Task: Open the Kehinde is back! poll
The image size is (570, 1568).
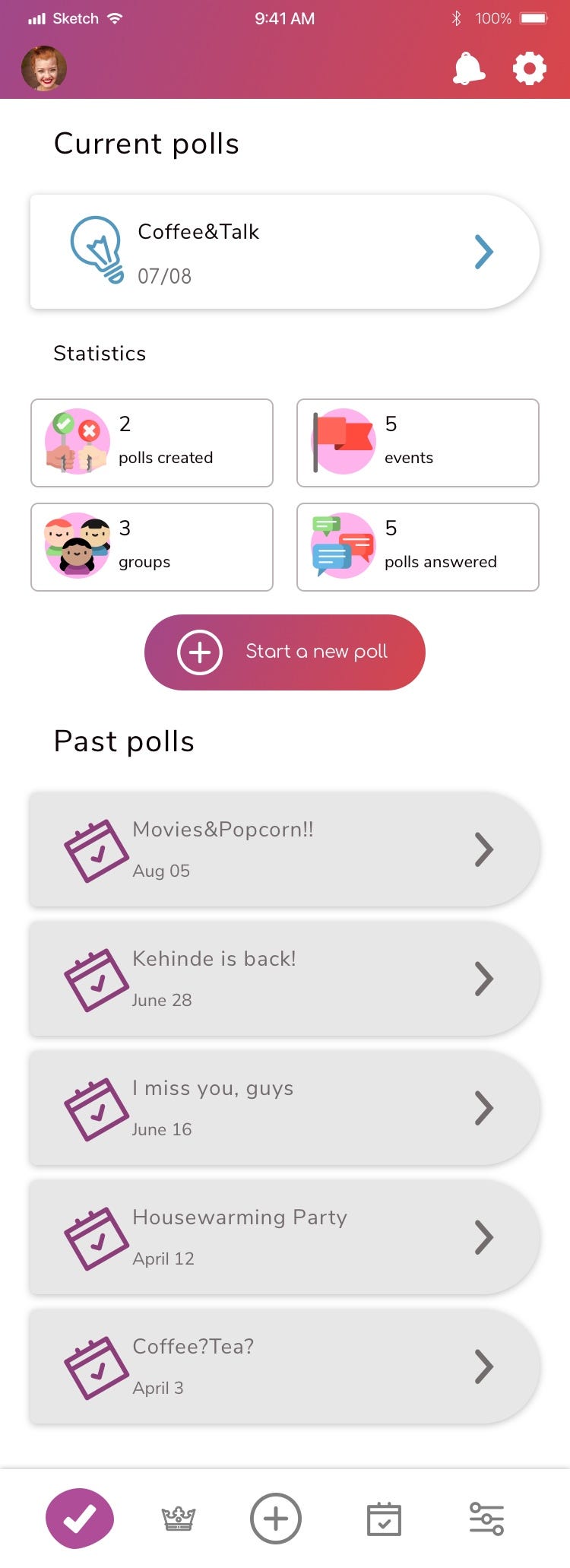Action: [284, 979]
